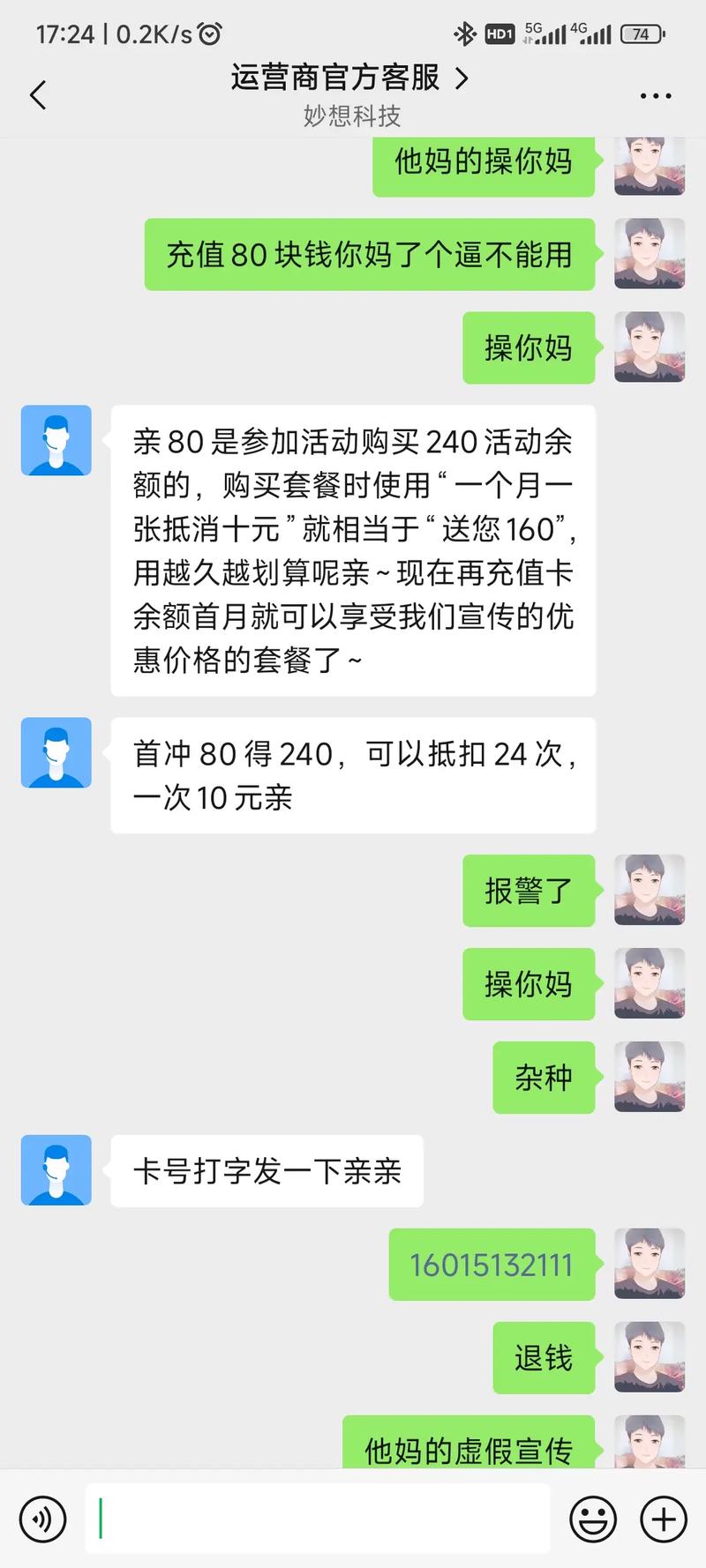Open 运营商官方客服 account details

(x=349, y=78)
